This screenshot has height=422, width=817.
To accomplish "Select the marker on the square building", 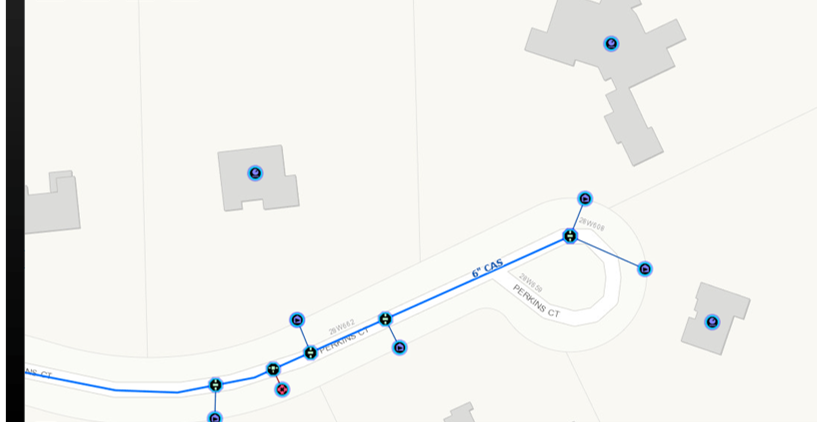I will pyautogui.click(x=256, y=173).
